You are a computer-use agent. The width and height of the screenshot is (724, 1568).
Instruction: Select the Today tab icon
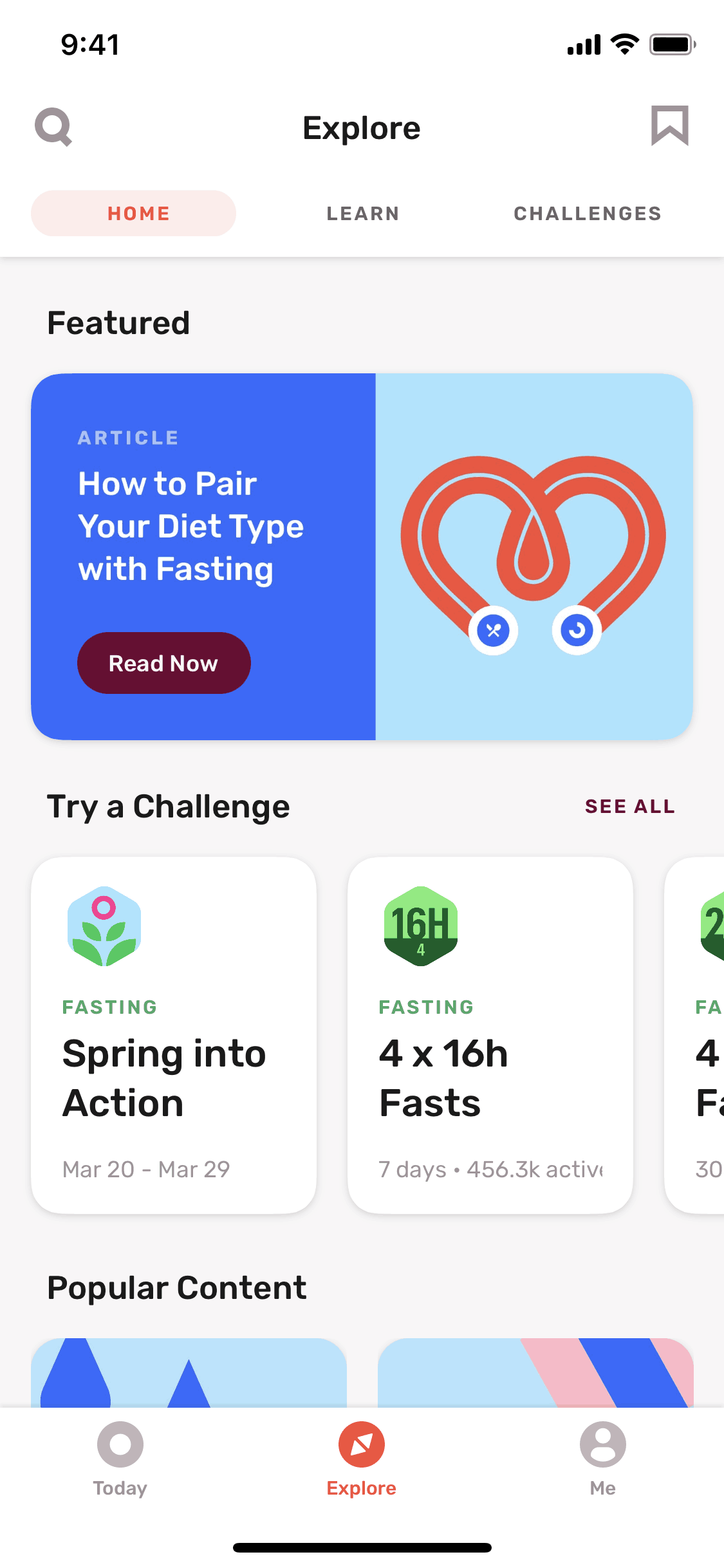click(x=120, y=1445)
